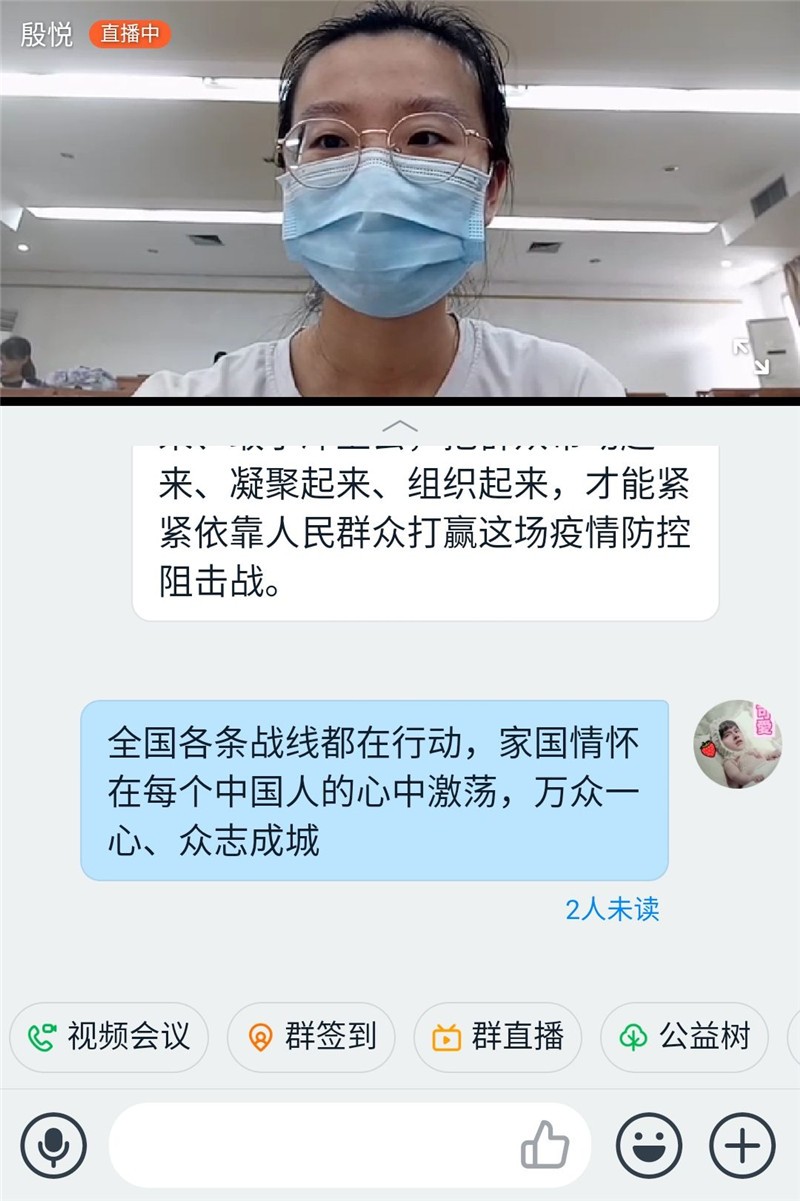Start 群直播 group live stream
Screen dimensions: 800x1201
click(x=497, y=1037)
